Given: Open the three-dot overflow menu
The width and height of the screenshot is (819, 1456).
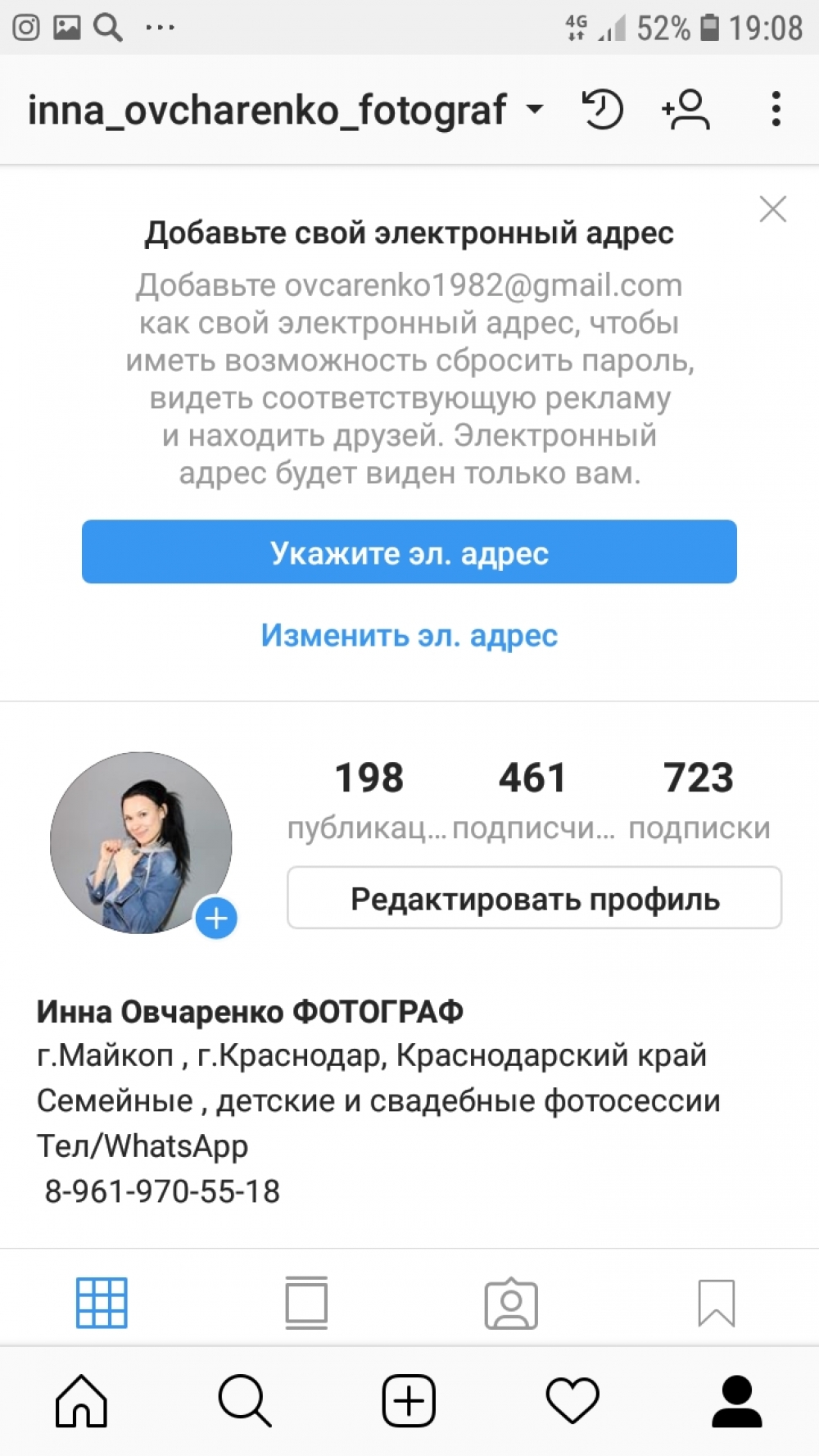Looking at the screenshot, I should click(776, 110).
